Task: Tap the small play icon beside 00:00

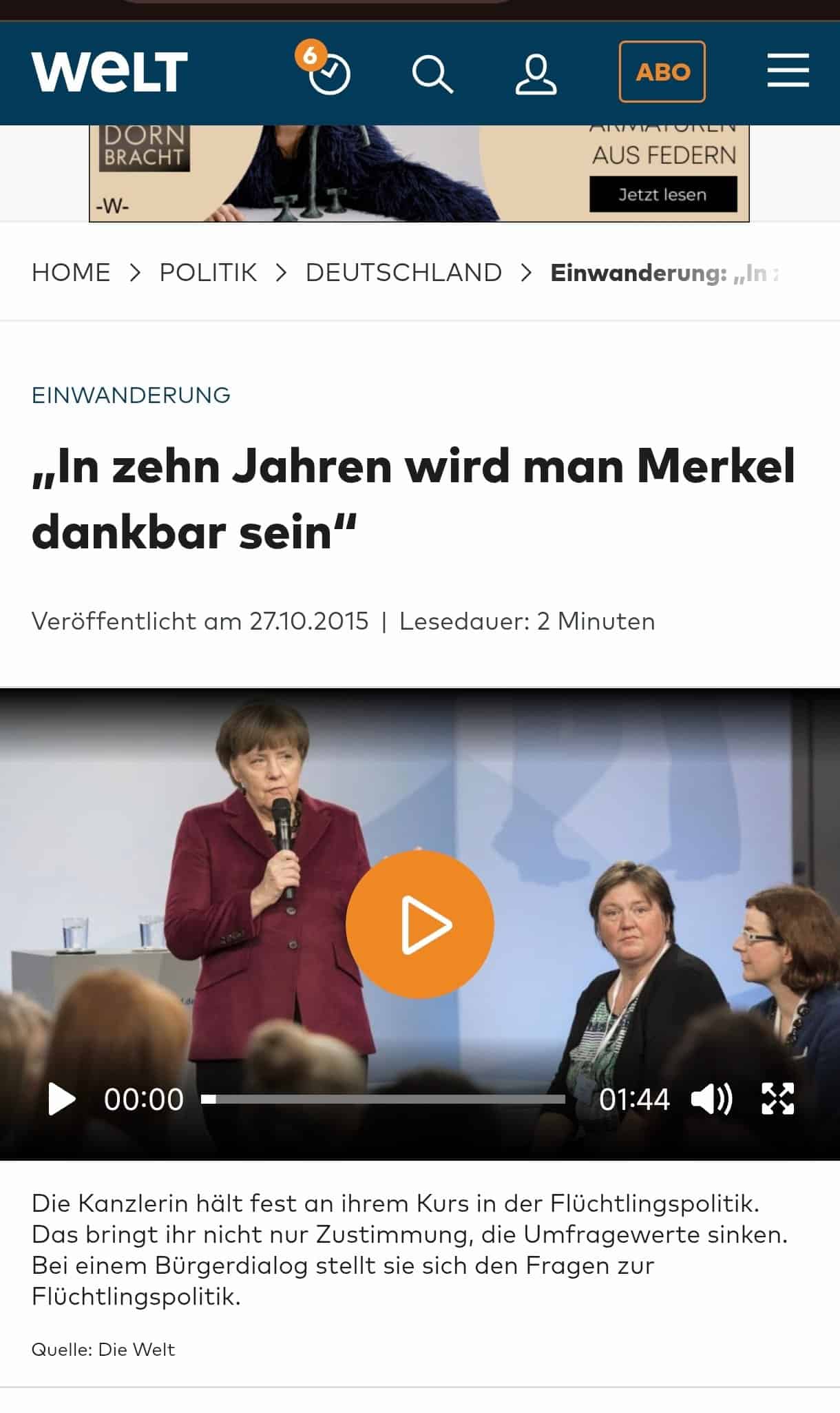Action: pos(61,1099)
